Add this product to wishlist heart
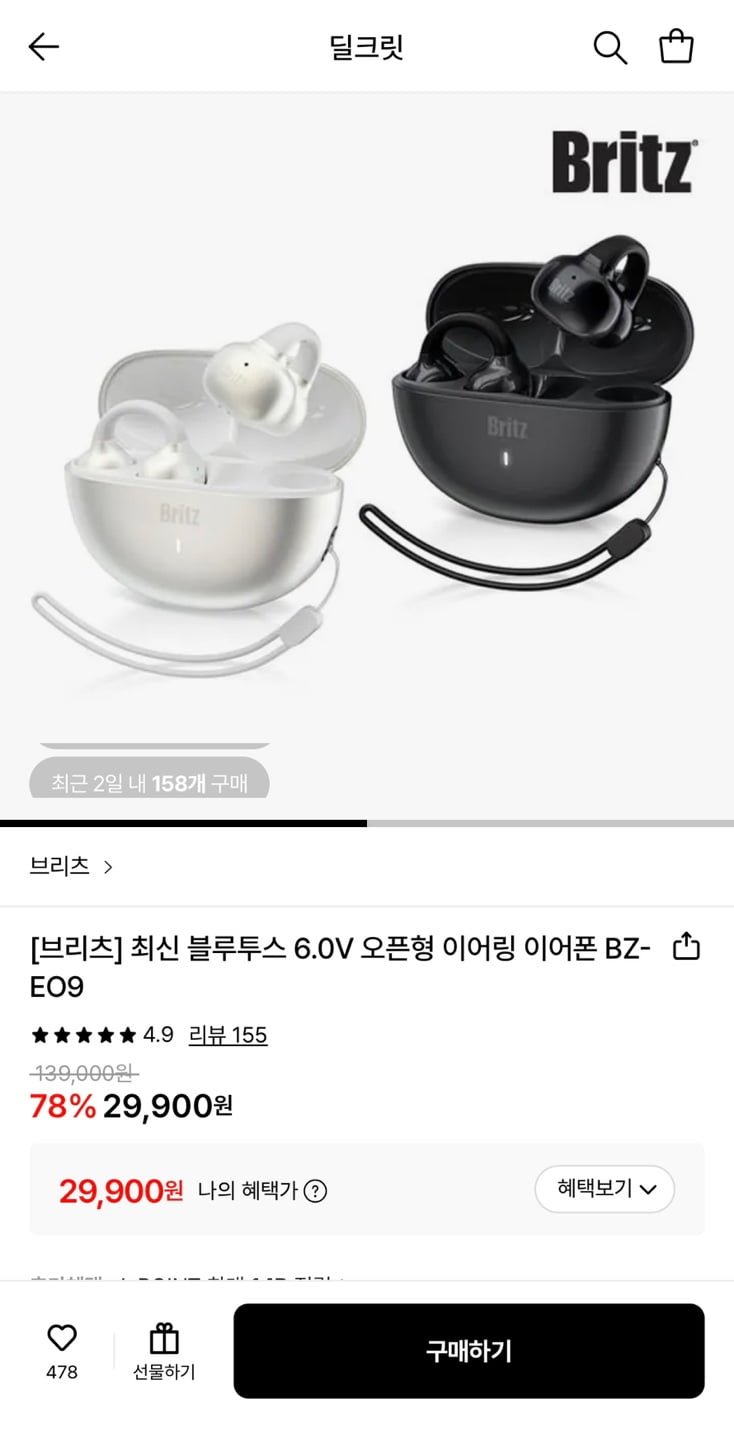Viewport: 734px width, 1440px height. pyautogui.click(x=62, y=1338)
